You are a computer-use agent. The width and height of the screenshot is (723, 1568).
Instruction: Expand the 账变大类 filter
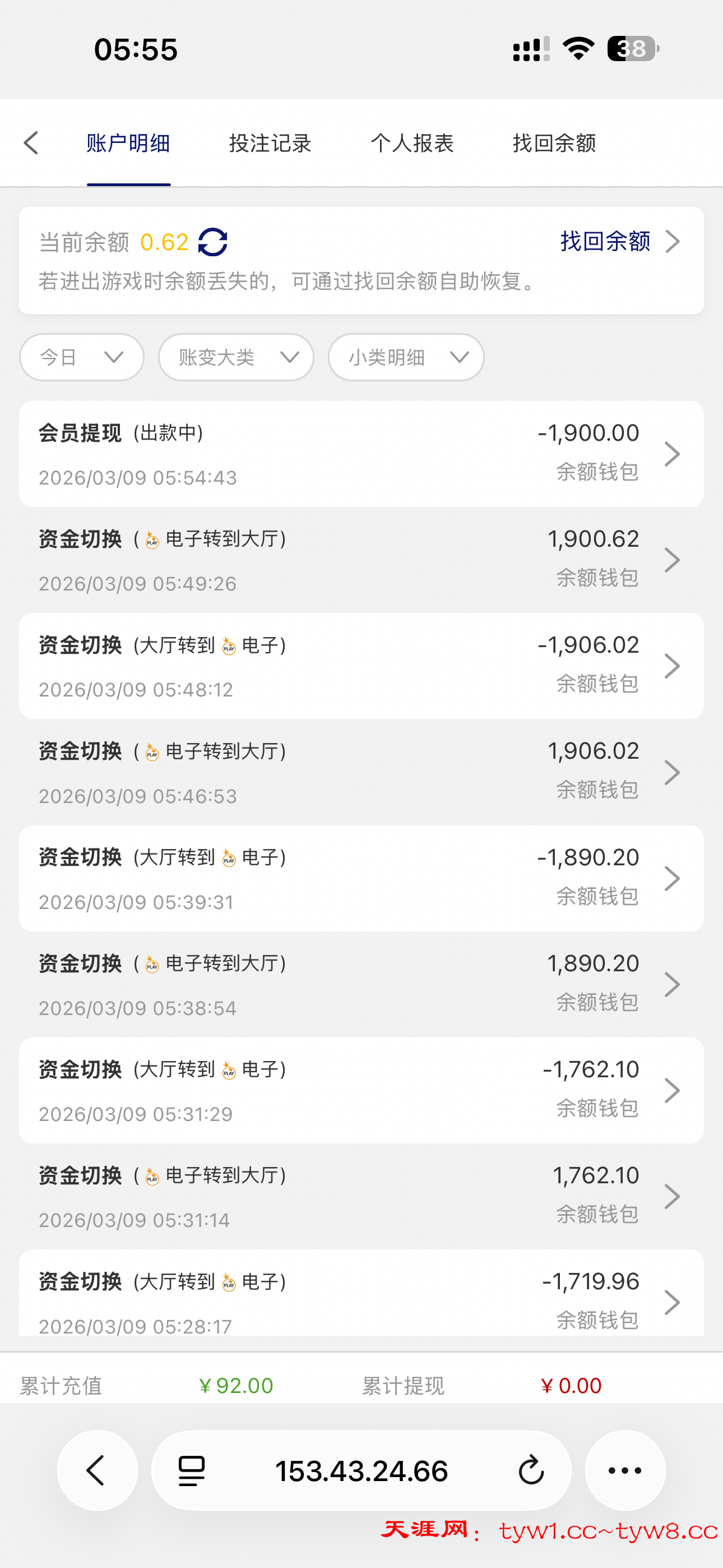pyautogui.click(x=236, y=357)
